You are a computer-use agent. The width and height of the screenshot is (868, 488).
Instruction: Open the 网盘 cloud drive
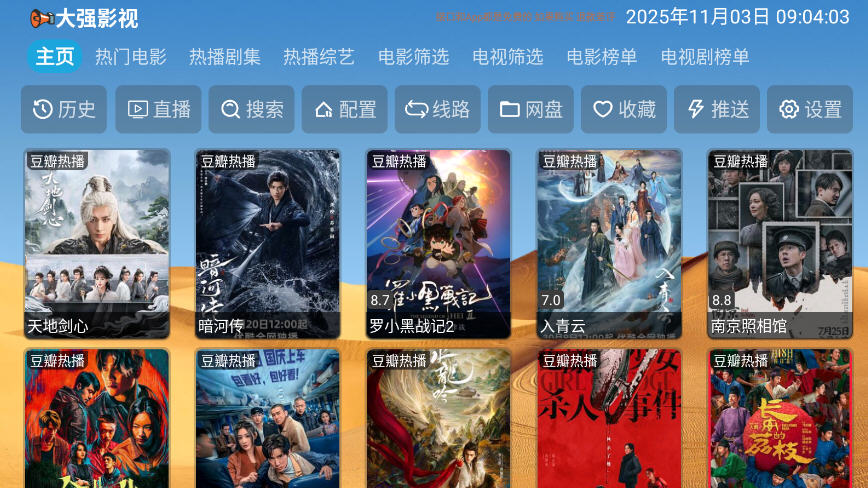pyautogui.click(x=531, y=109)
